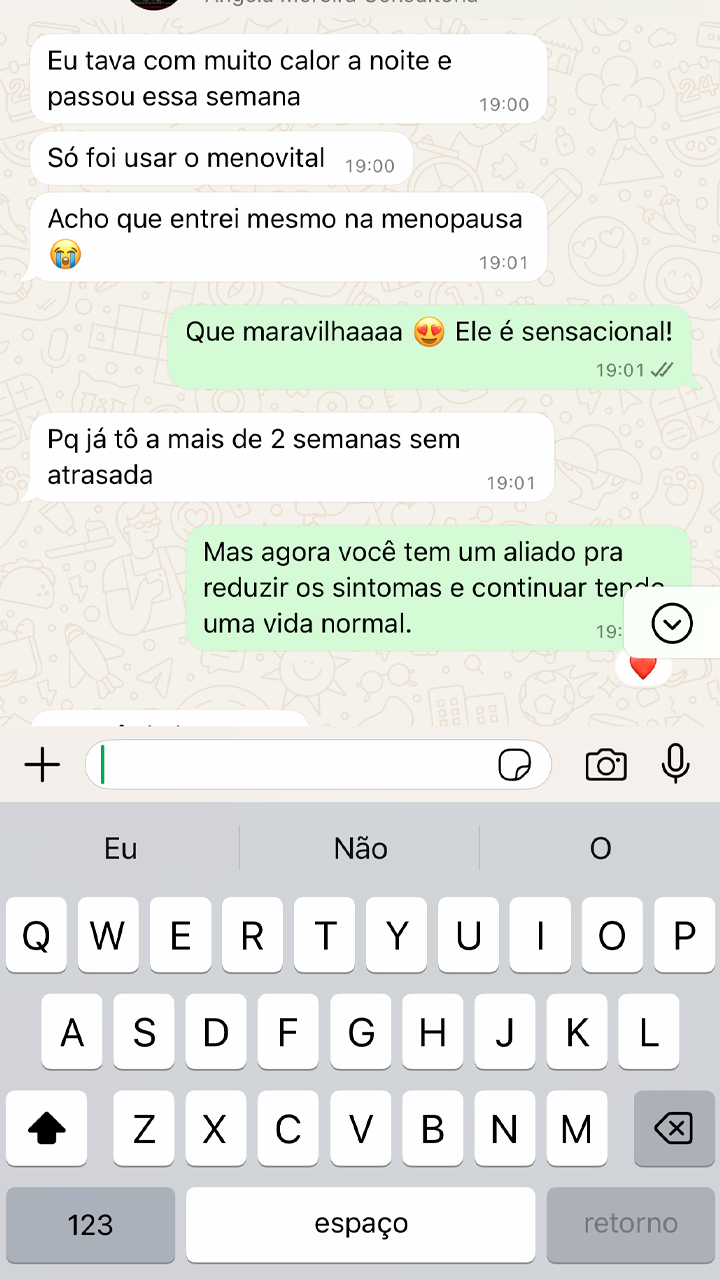This screenshot has width=720, height=1280.
Task: Toggle the shift key
Action: pos(46,1129)
